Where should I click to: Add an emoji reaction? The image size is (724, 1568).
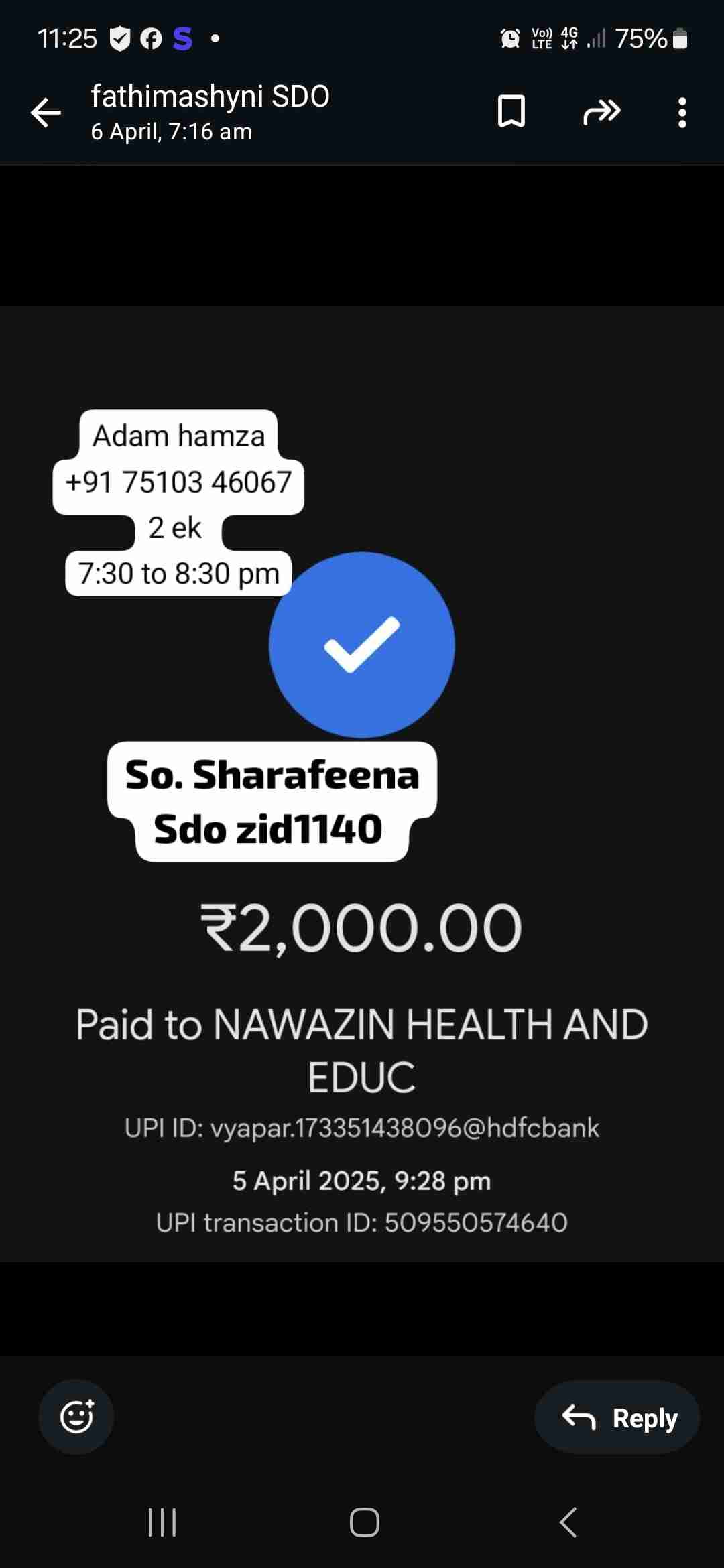(76, 1417)
